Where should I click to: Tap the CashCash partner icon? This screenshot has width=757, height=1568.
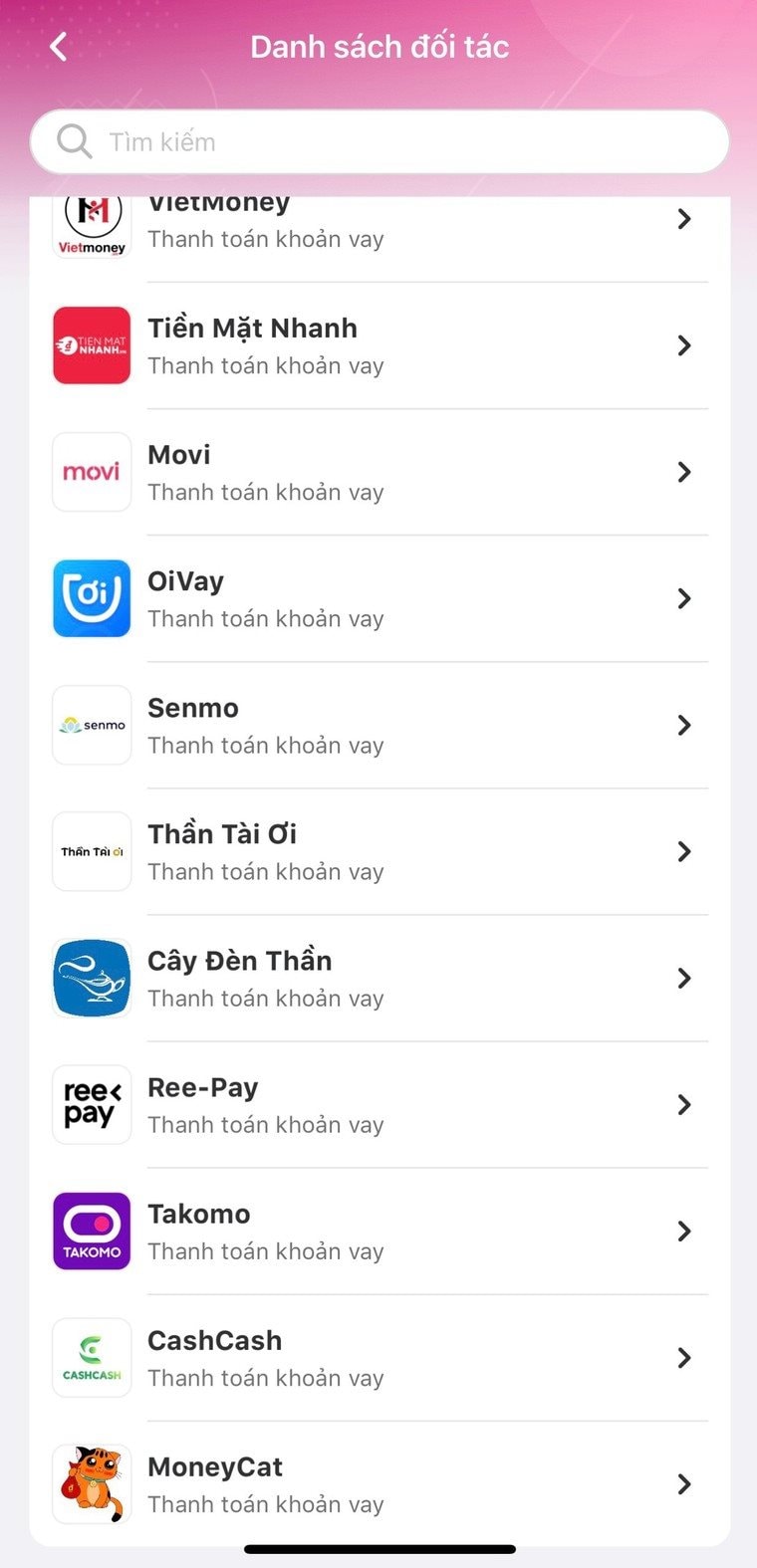(x=92, y=1357)
